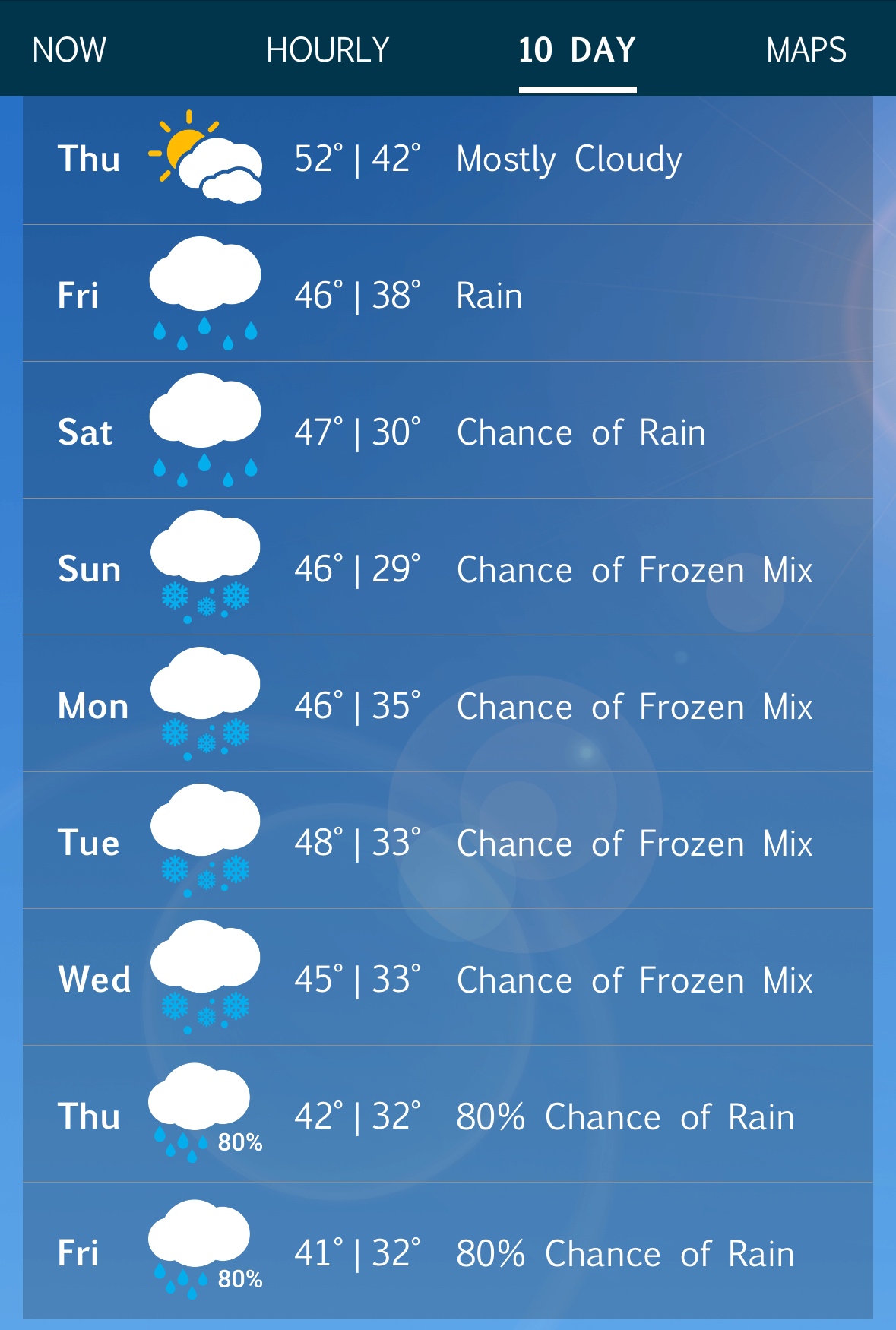Viewport: 896px width, 1330px height.
Task: Open Thursday's Mostly Cloudy forecast row
Action: click(448, 160)
